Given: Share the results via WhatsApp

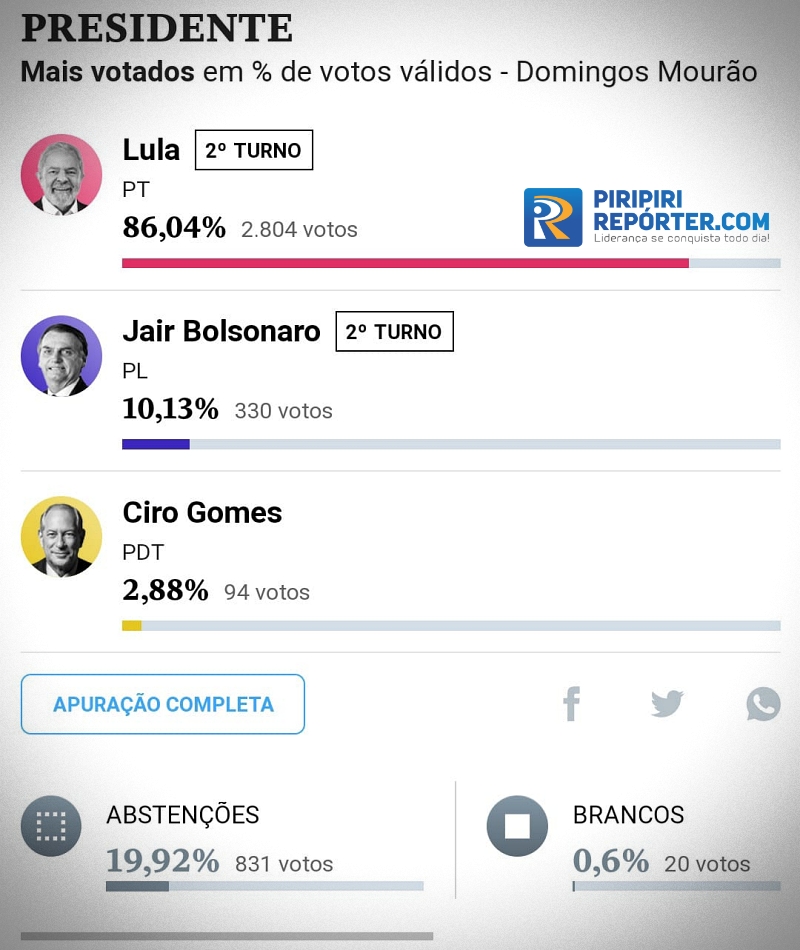Looking at the screenshot, I should click(x=763, y=704).
